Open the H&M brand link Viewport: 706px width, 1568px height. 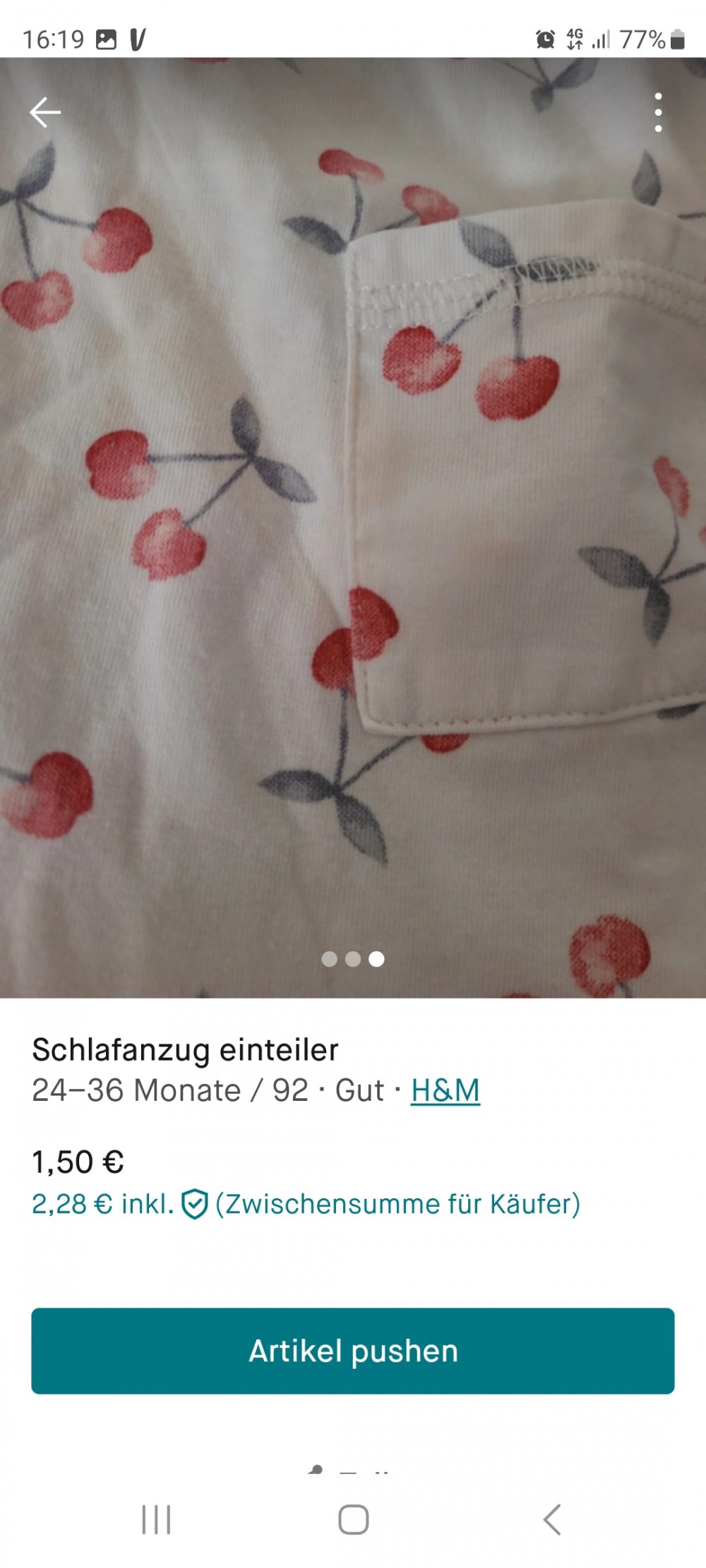(x=443, y=1090)
